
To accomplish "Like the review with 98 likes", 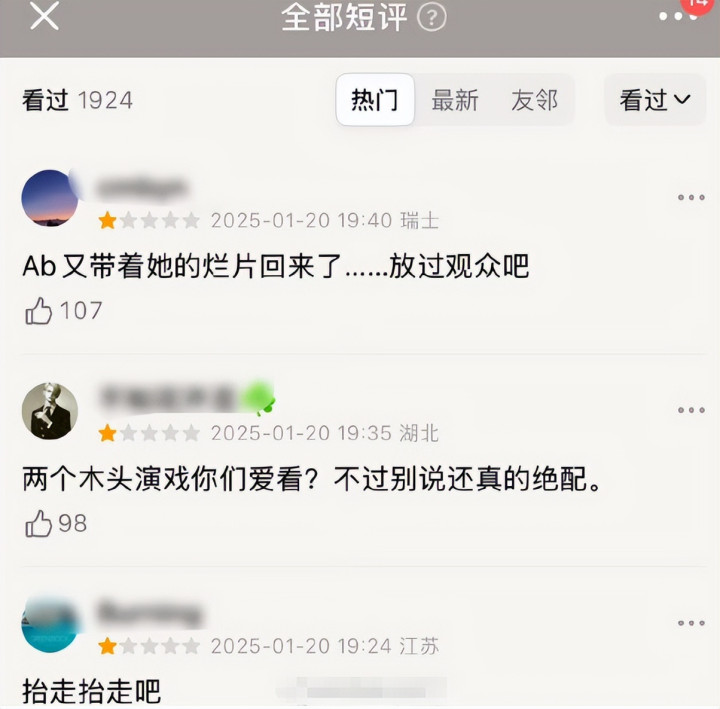I will pos(39,523).
